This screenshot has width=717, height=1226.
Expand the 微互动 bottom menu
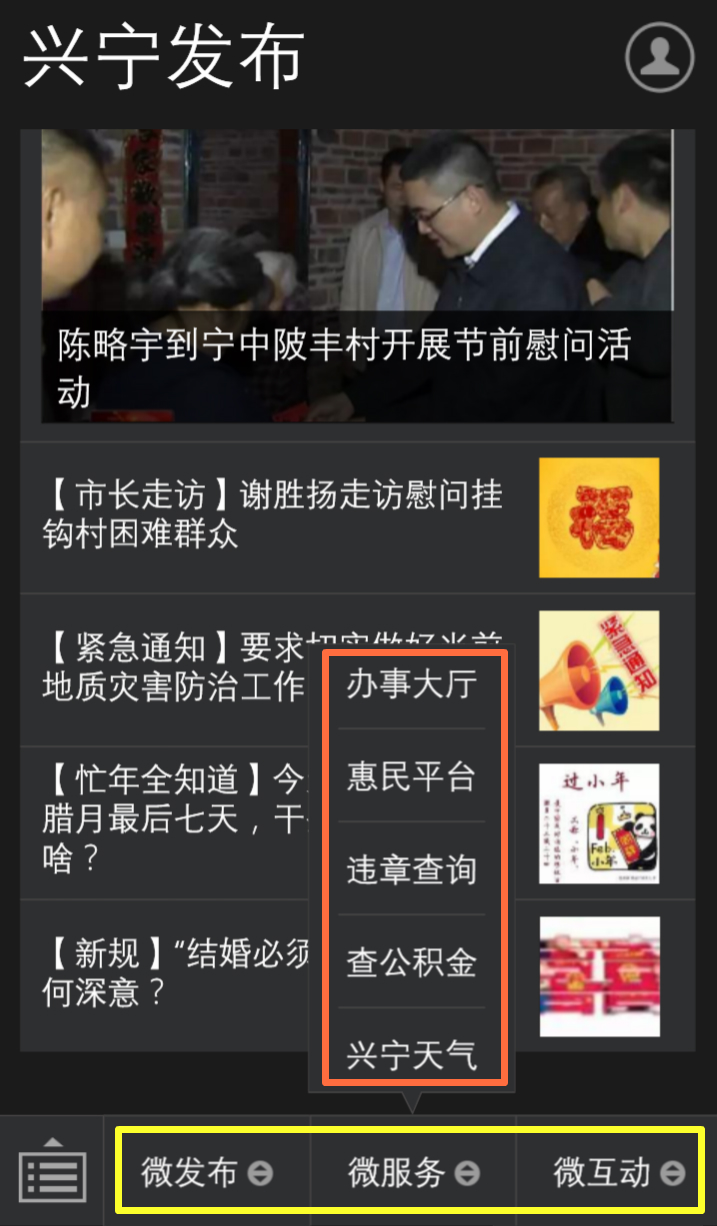pos(617,1172)
